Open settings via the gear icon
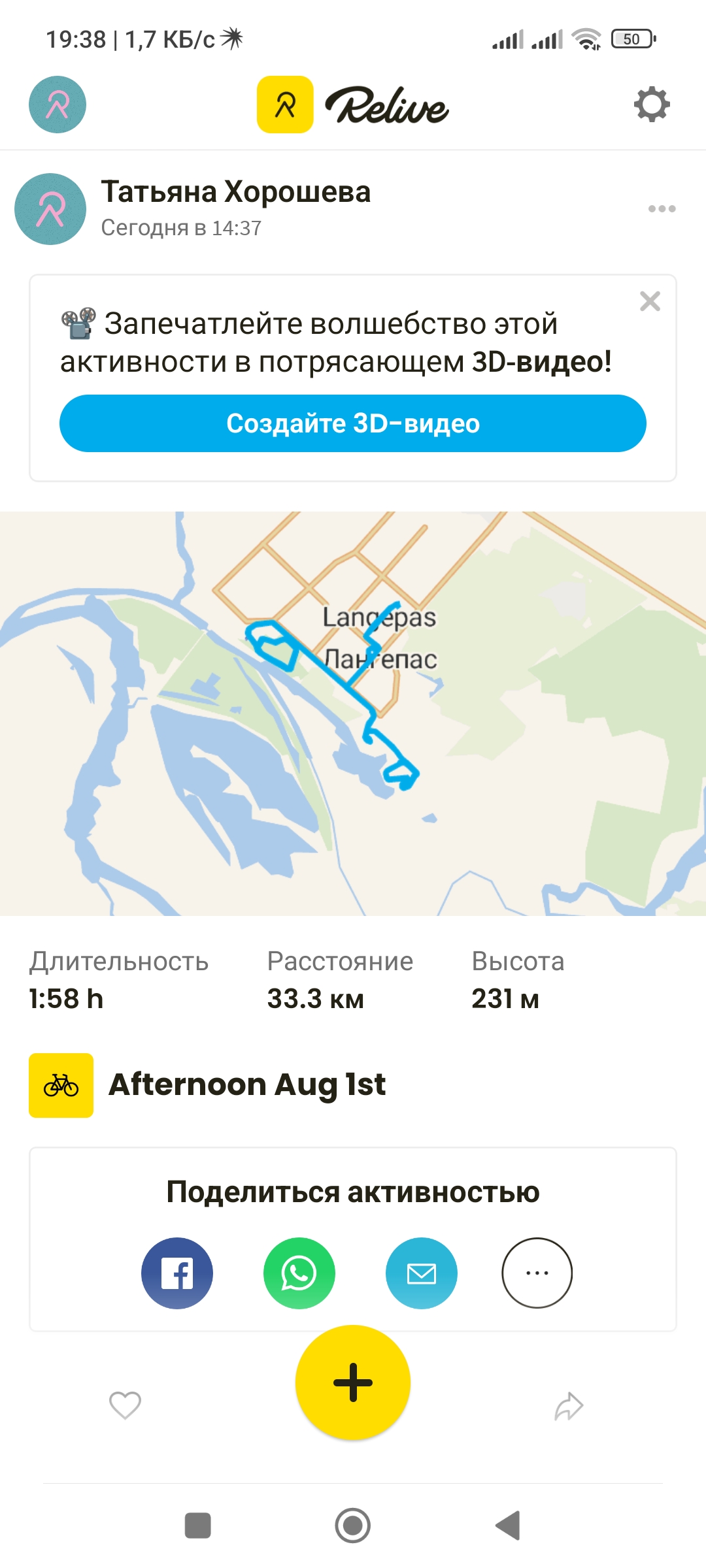The width and height of the screenshot is (706, 1568). pyautogui.click(x=652, y=105)
